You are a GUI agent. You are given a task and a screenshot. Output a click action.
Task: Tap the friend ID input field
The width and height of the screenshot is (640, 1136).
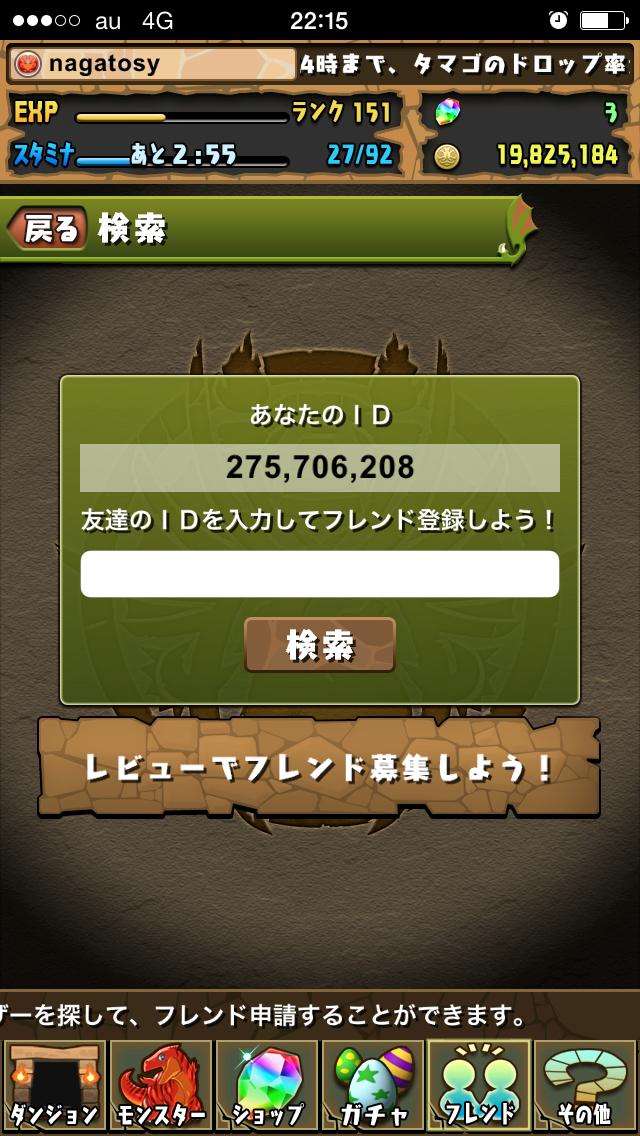[319, 574]
